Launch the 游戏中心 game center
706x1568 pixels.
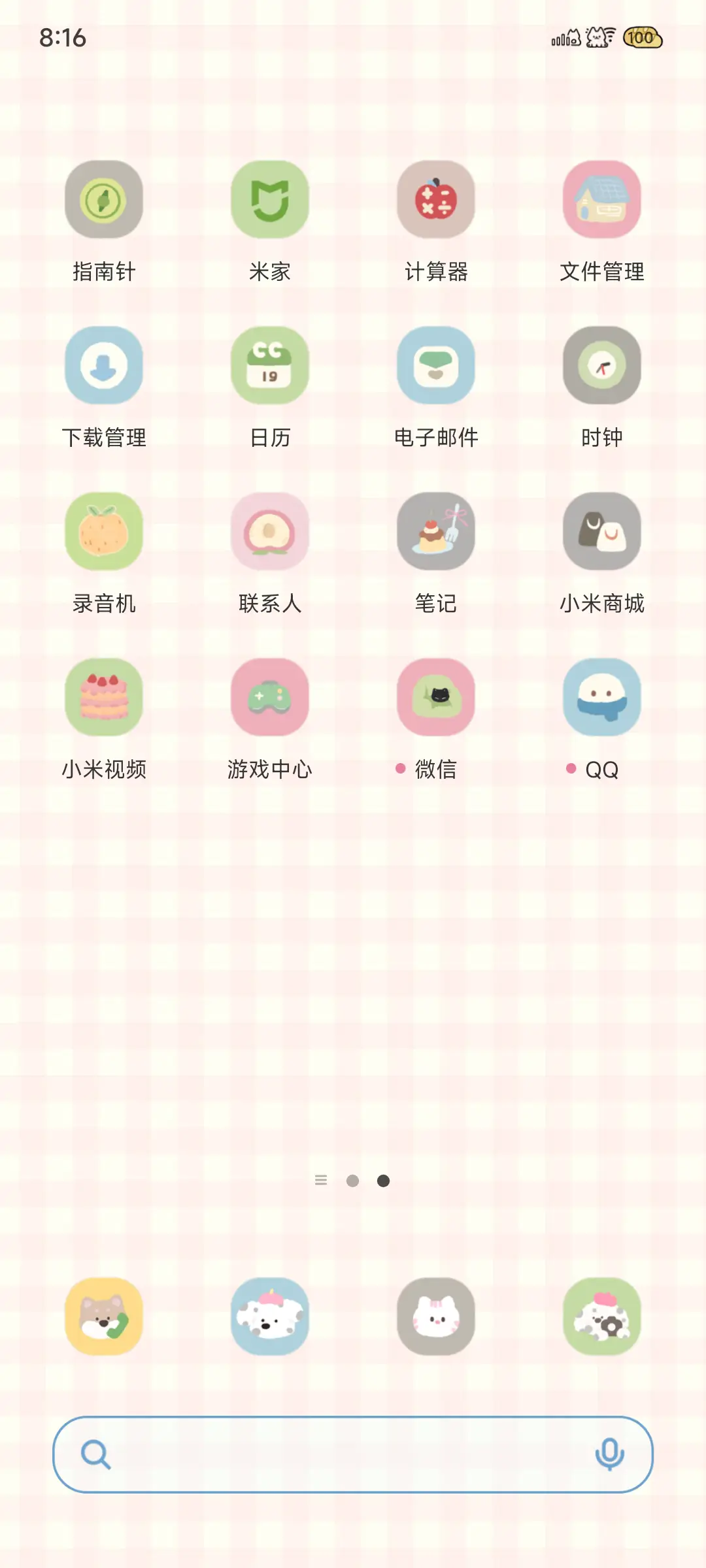pos(270,698)
